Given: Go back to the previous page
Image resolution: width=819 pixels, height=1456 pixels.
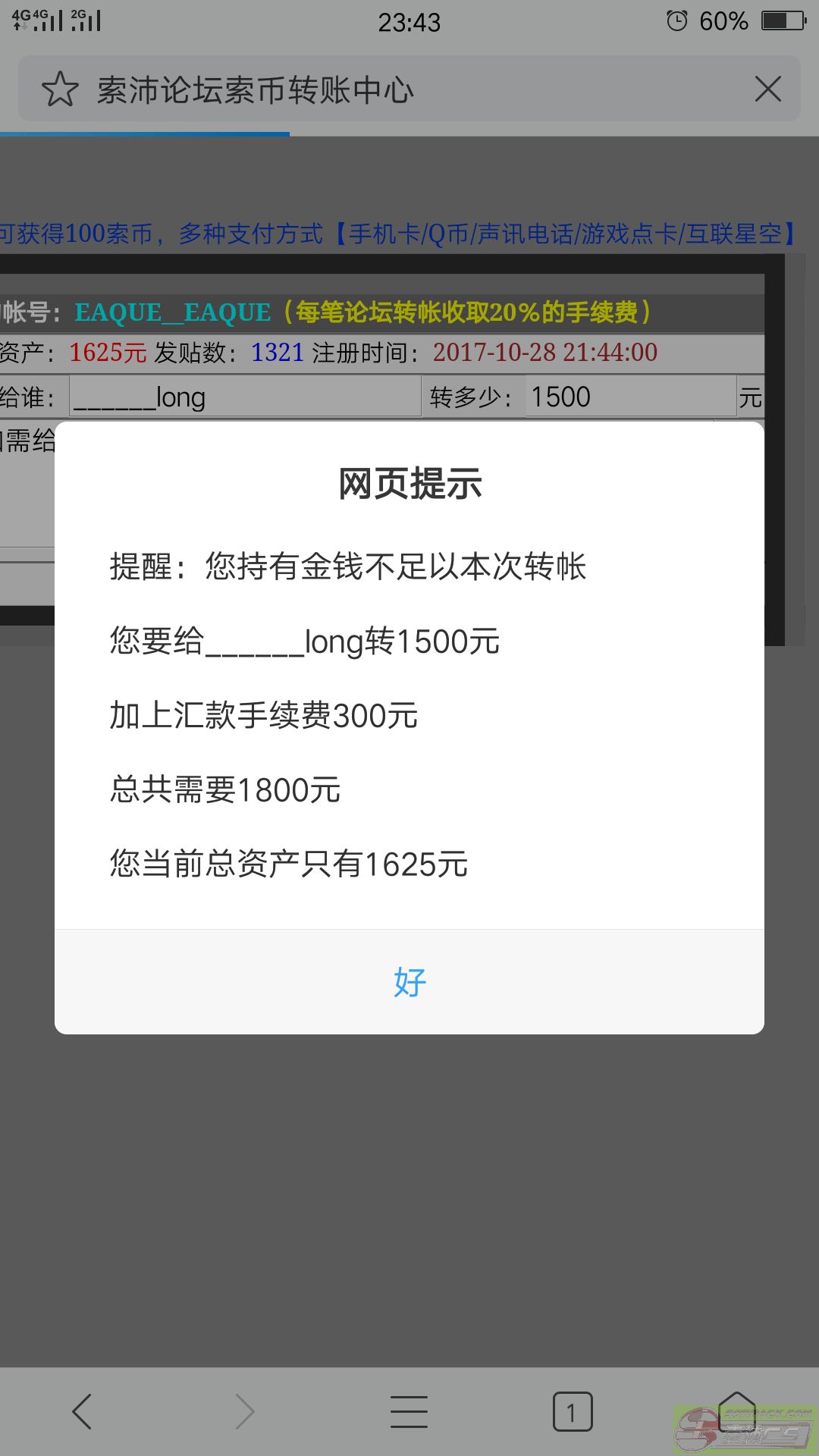Looking at the screenshot, I should pyautogui.click(x=82, y=1411).
